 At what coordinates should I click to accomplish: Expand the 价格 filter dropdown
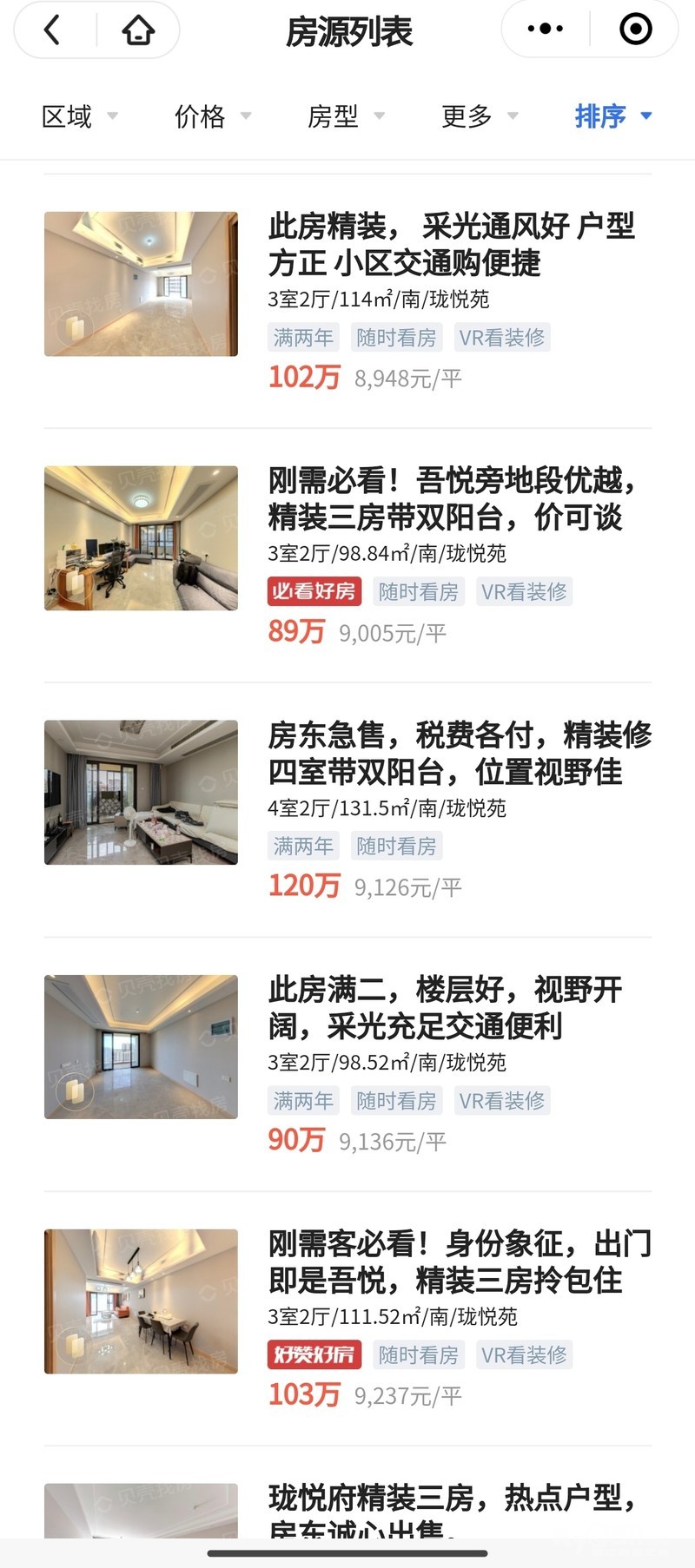click(212, 115)
